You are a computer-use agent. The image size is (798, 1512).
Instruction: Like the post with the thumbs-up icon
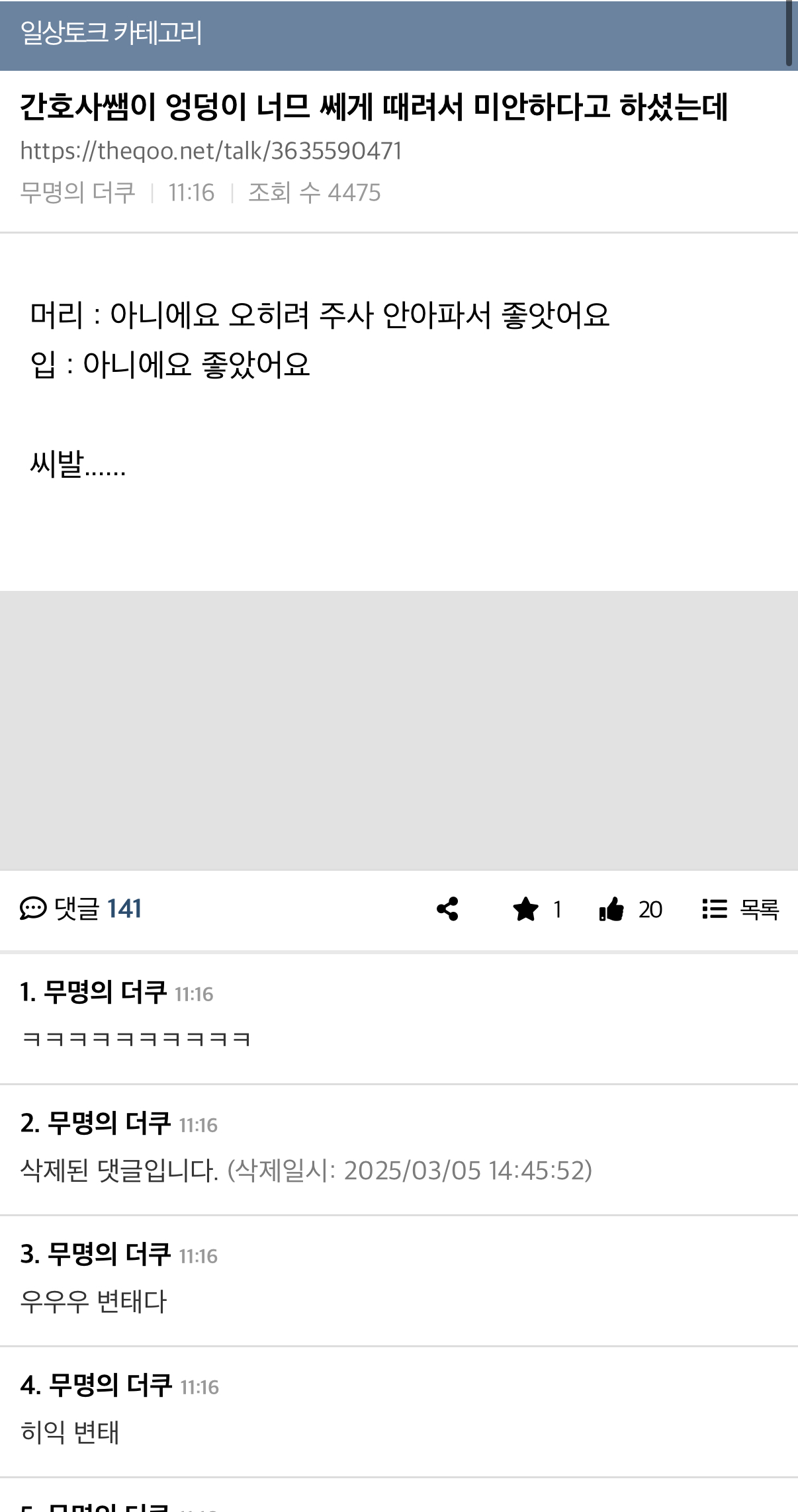[x=612, y=909]
